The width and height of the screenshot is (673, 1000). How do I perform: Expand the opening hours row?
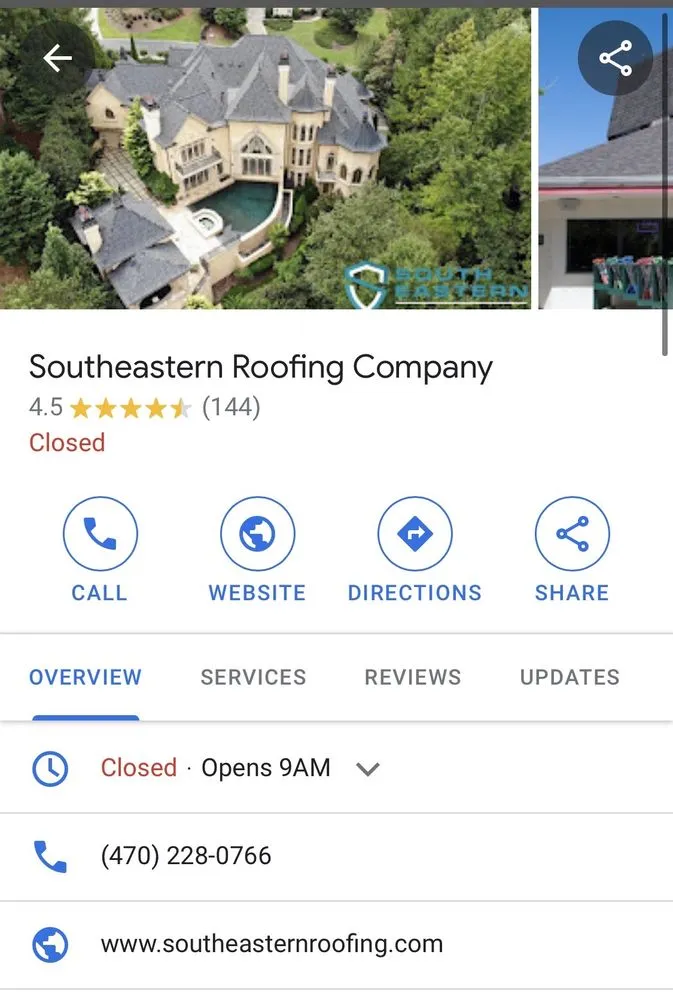tap(368, 768)
